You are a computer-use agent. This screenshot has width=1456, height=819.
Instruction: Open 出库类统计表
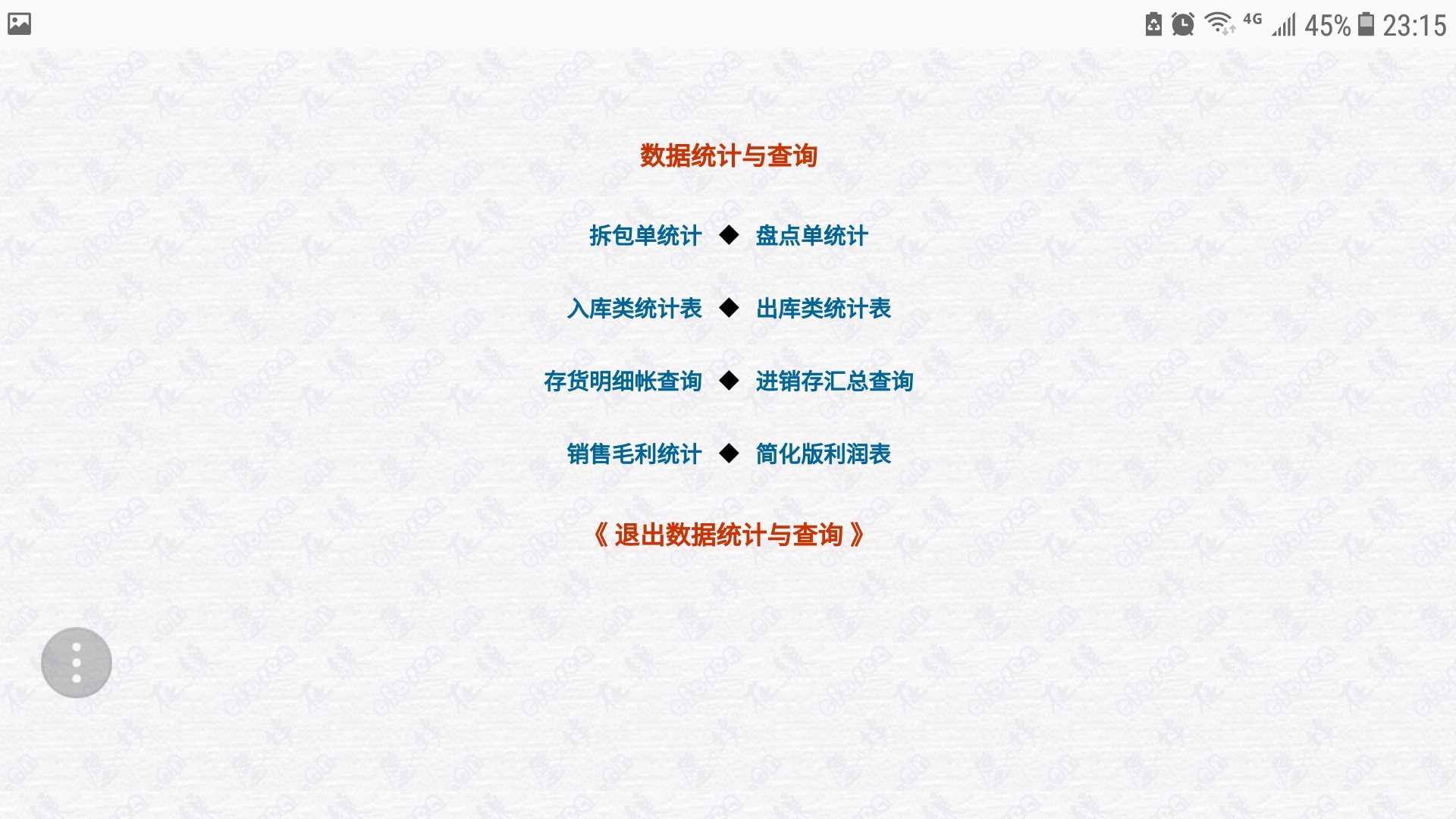(823, 309)
